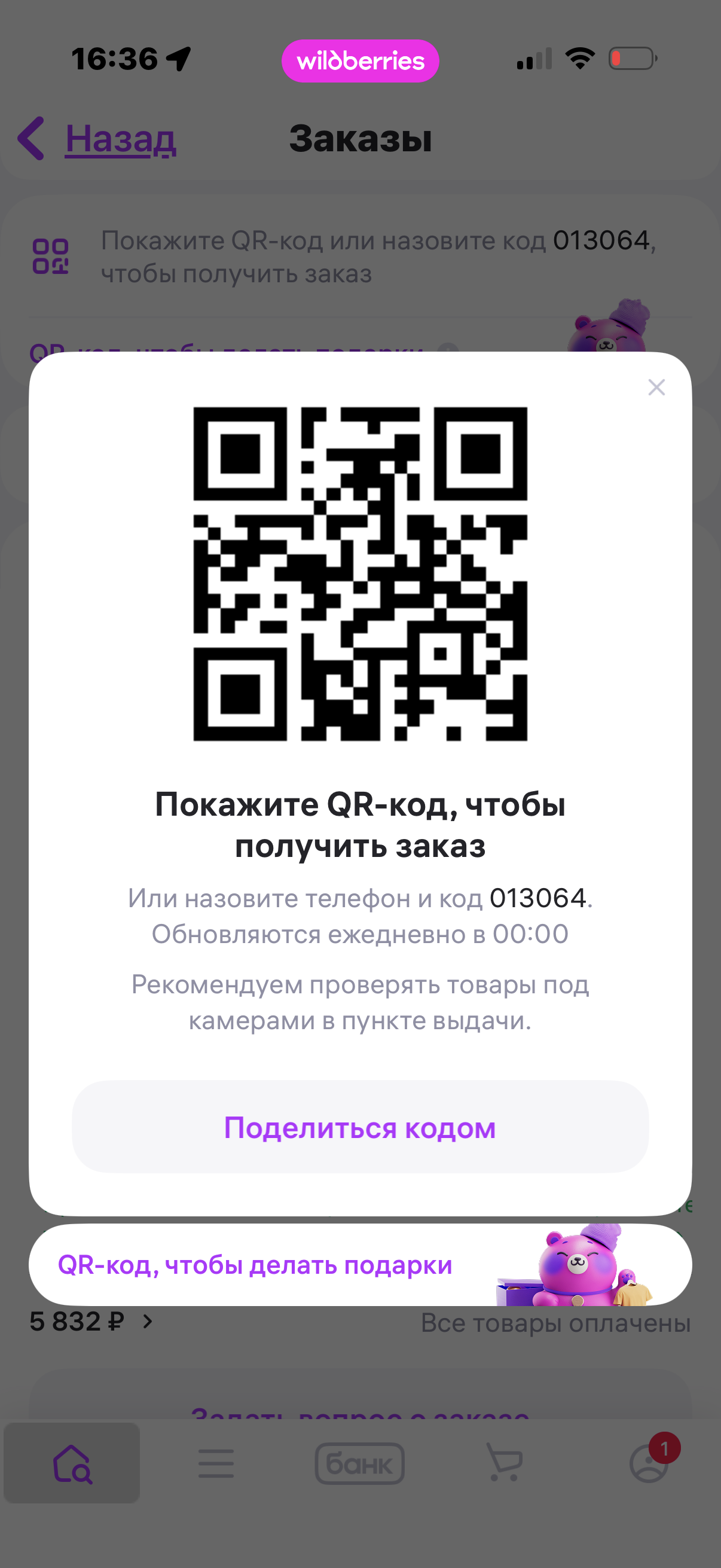Tap the 'Поделиться кодом' button
The height and width of the screenshot is (1568, 721).
click(x=360, y=1127)
